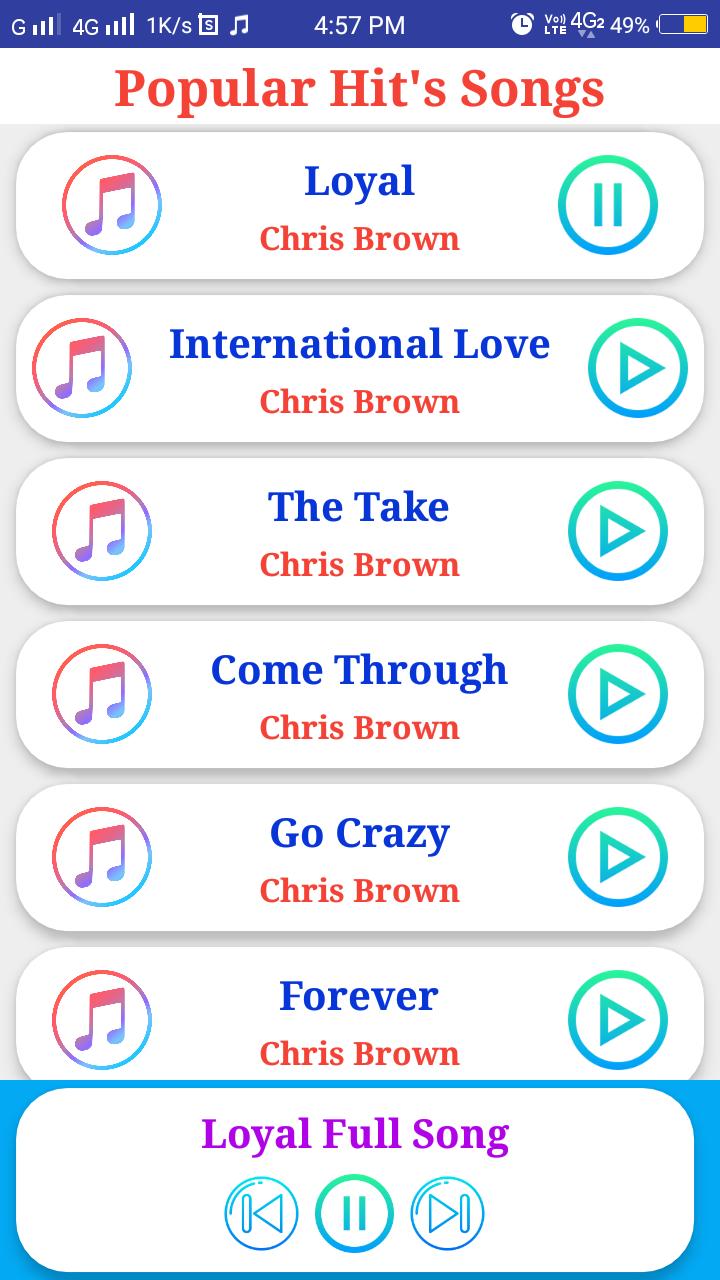Select the Come Through row
This screenshot has width=720, height=1280.
coord(359,696)
